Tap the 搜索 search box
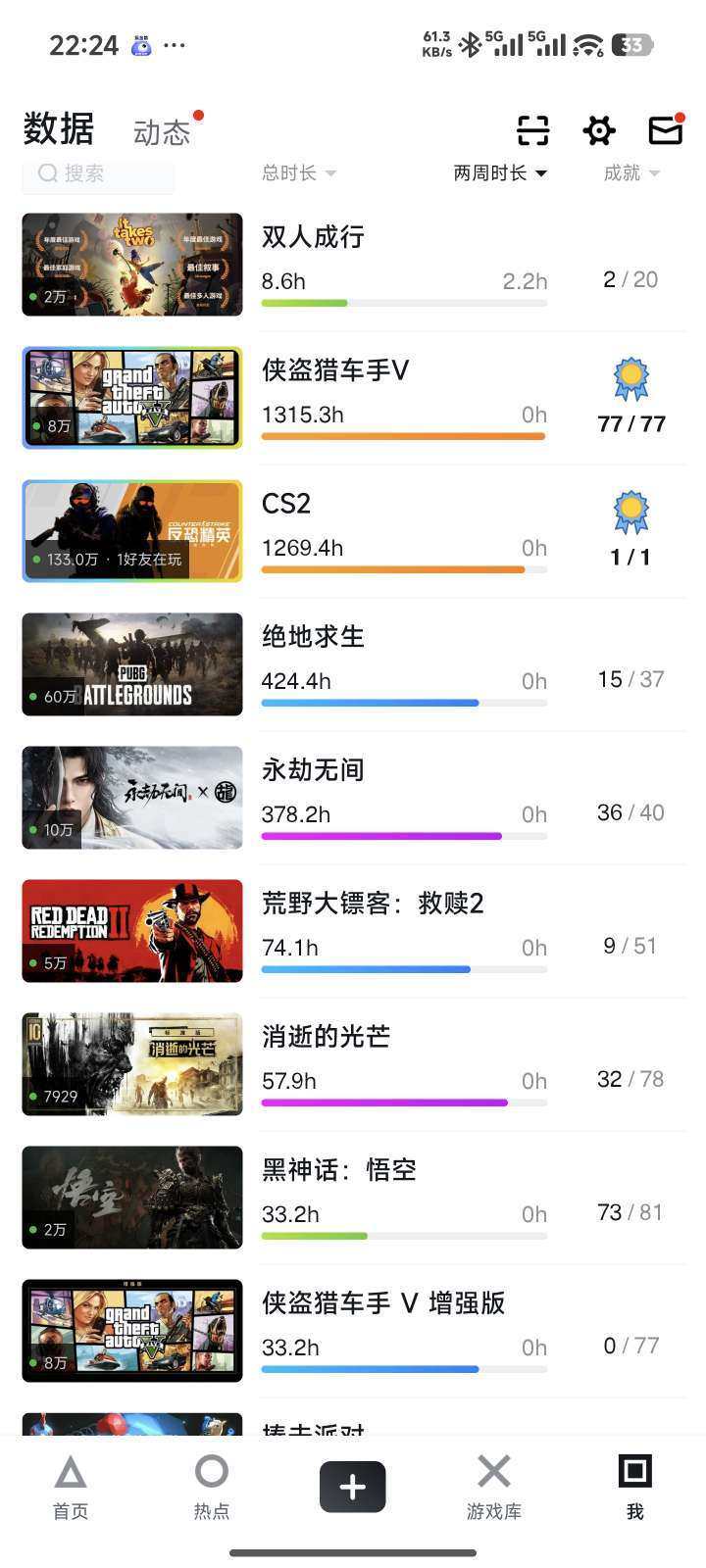The image size is (706, 1568). [x=98, y=173]
